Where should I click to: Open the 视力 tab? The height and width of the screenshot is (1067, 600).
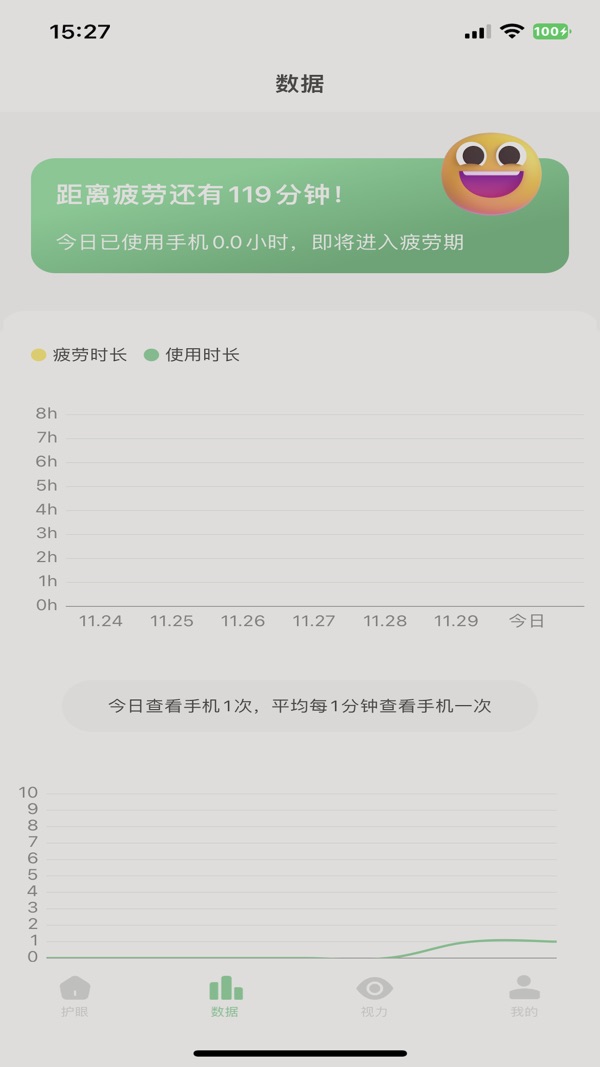[374, 996]
